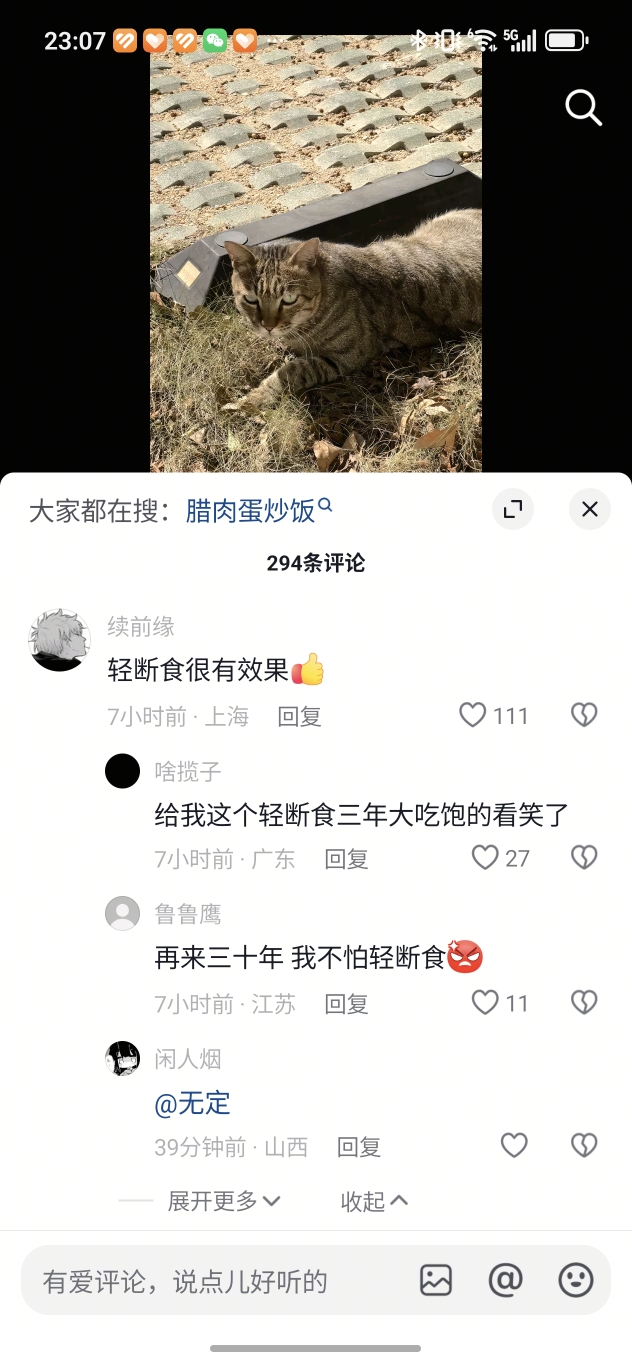Reply to 闲人烟's comment
Screen dimensions: 632x1368
point(359,1147)
